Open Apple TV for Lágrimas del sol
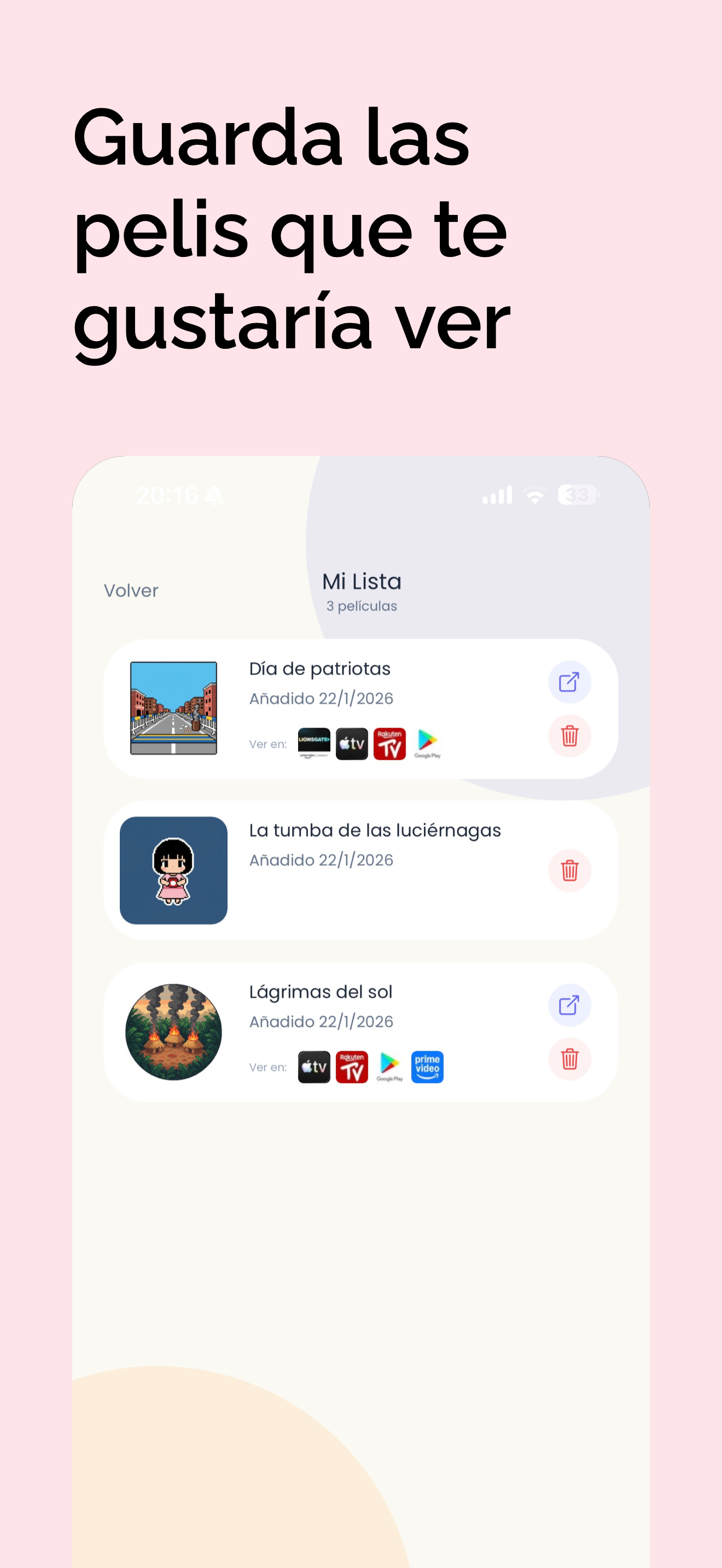The width and height of the screenshot is (722, 1568). click(x=314, y=1067)
